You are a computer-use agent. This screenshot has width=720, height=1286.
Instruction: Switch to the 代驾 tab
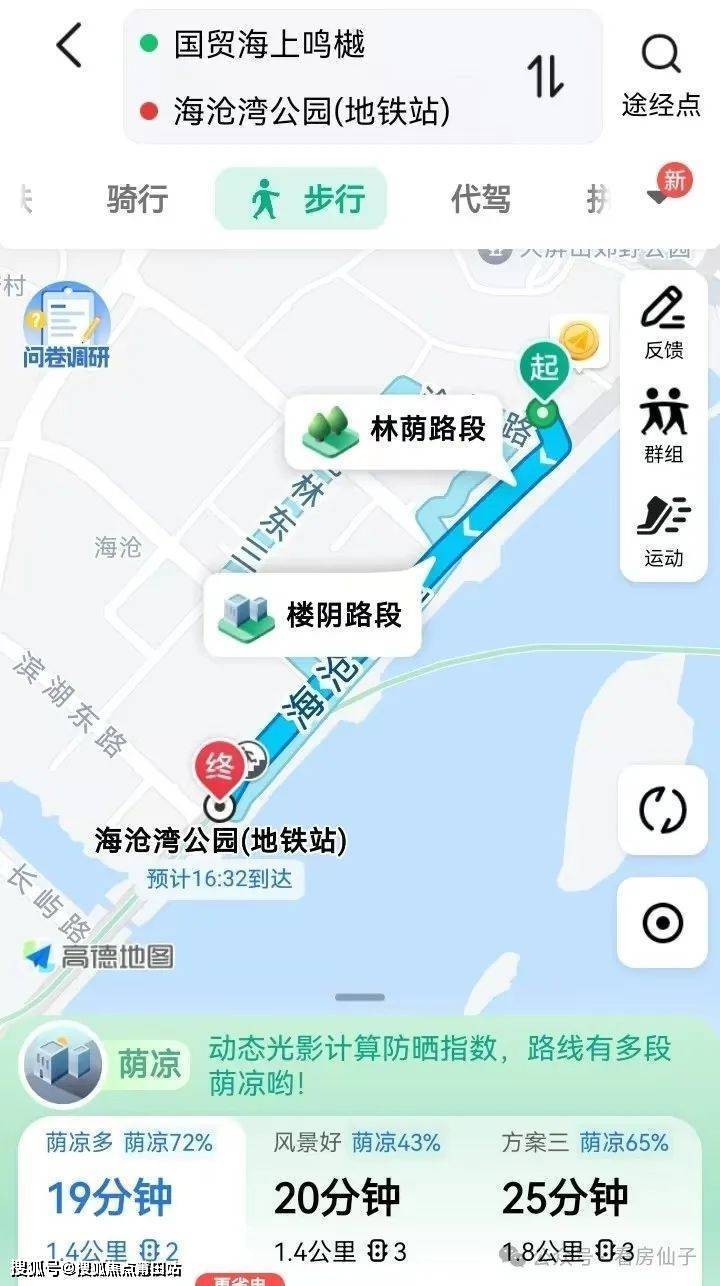point(481,199)
